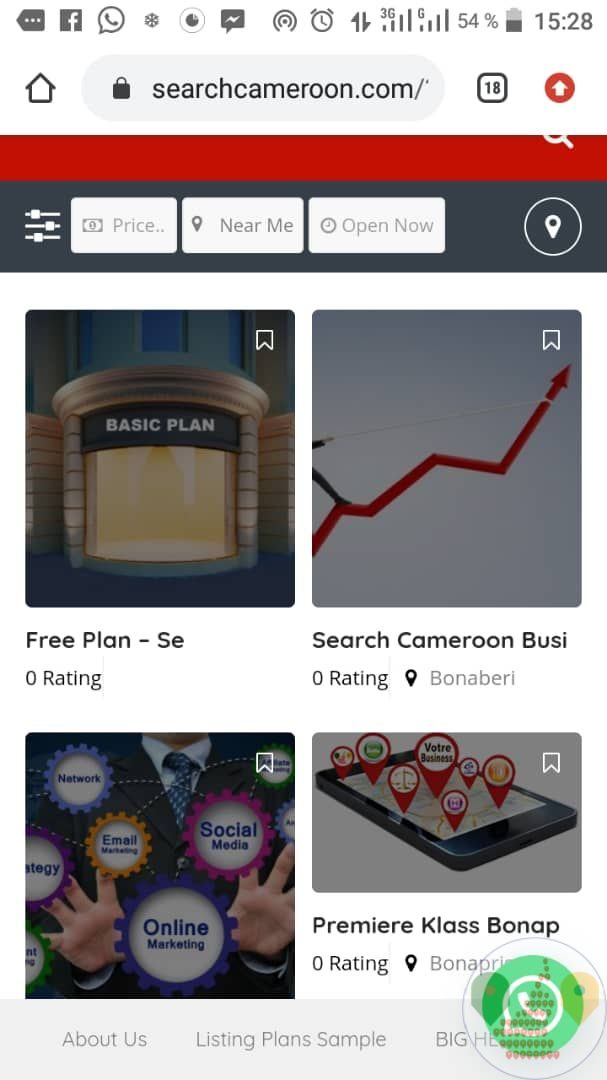Bookmark the Free Plan listing
This screenshot has width=607, height=1080.
pyautogui.click(x=265, y=340)
